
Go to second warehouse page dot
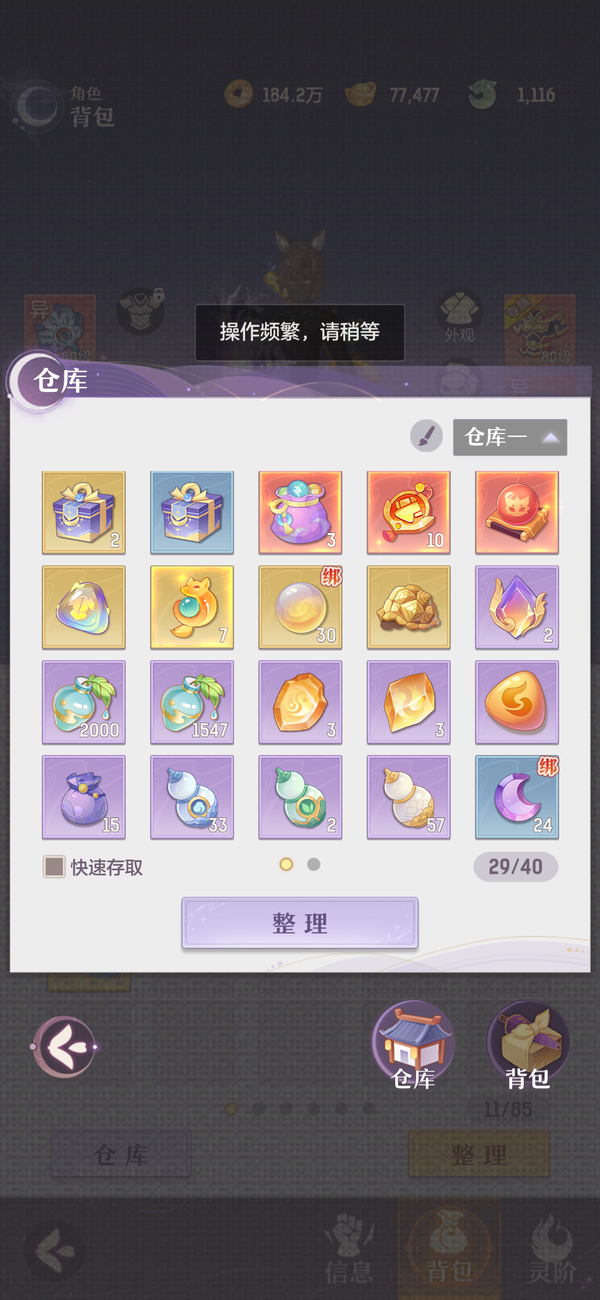314,864
